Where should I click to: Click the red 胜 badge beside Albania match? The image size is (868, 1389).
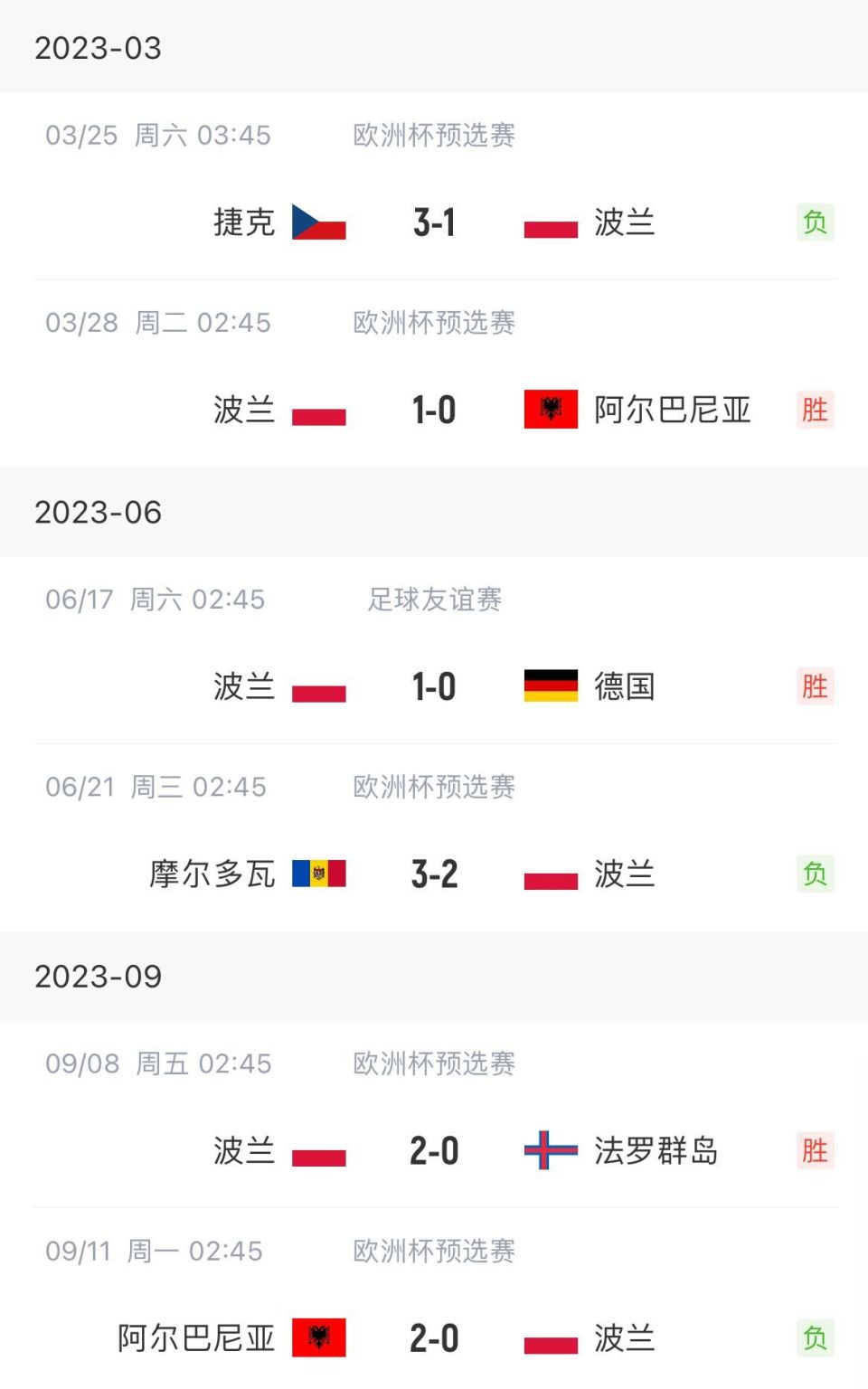(815, 411)
